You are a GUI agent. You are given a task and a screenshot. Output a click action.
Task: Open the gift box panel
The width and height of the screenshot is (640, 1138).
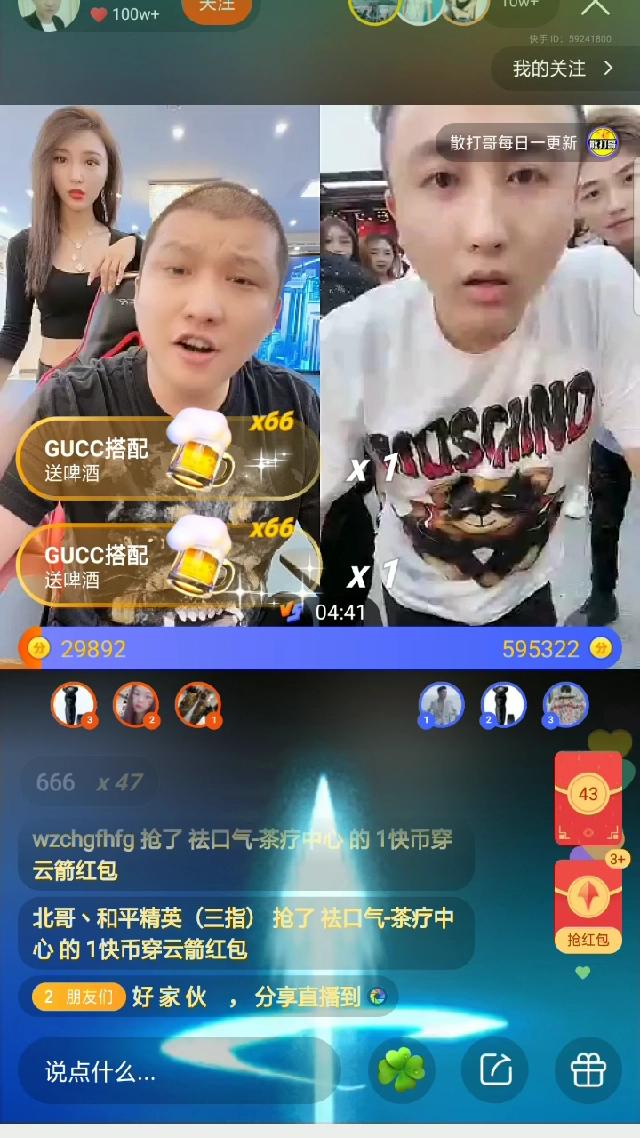coord(588,1071)
